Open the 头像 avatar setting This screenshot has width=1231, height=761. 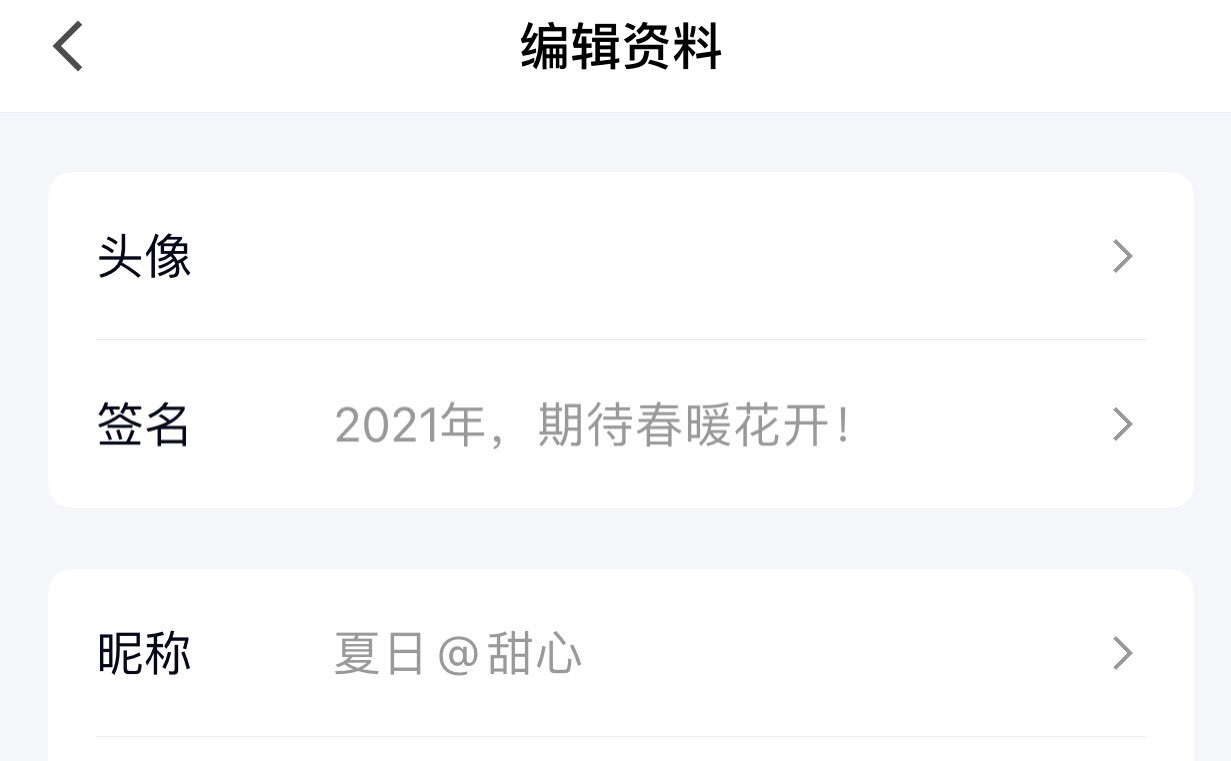620,257
